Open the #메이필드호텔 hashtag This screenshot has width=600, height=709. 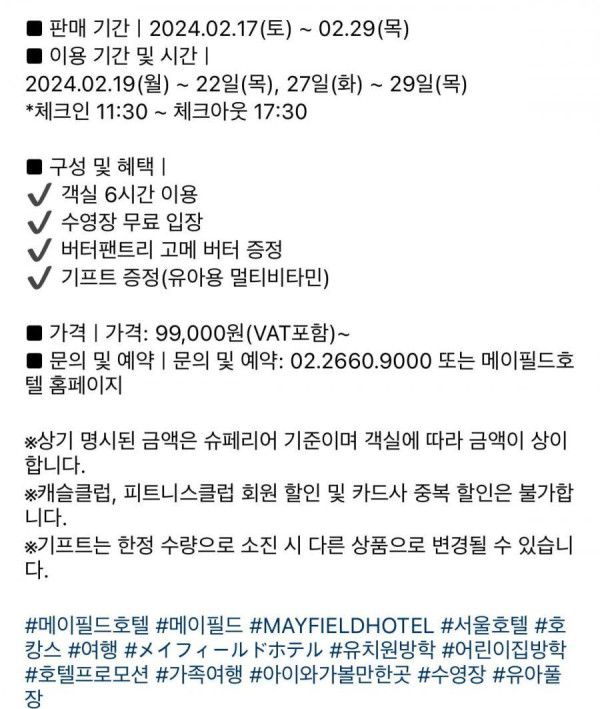[86, 625]
